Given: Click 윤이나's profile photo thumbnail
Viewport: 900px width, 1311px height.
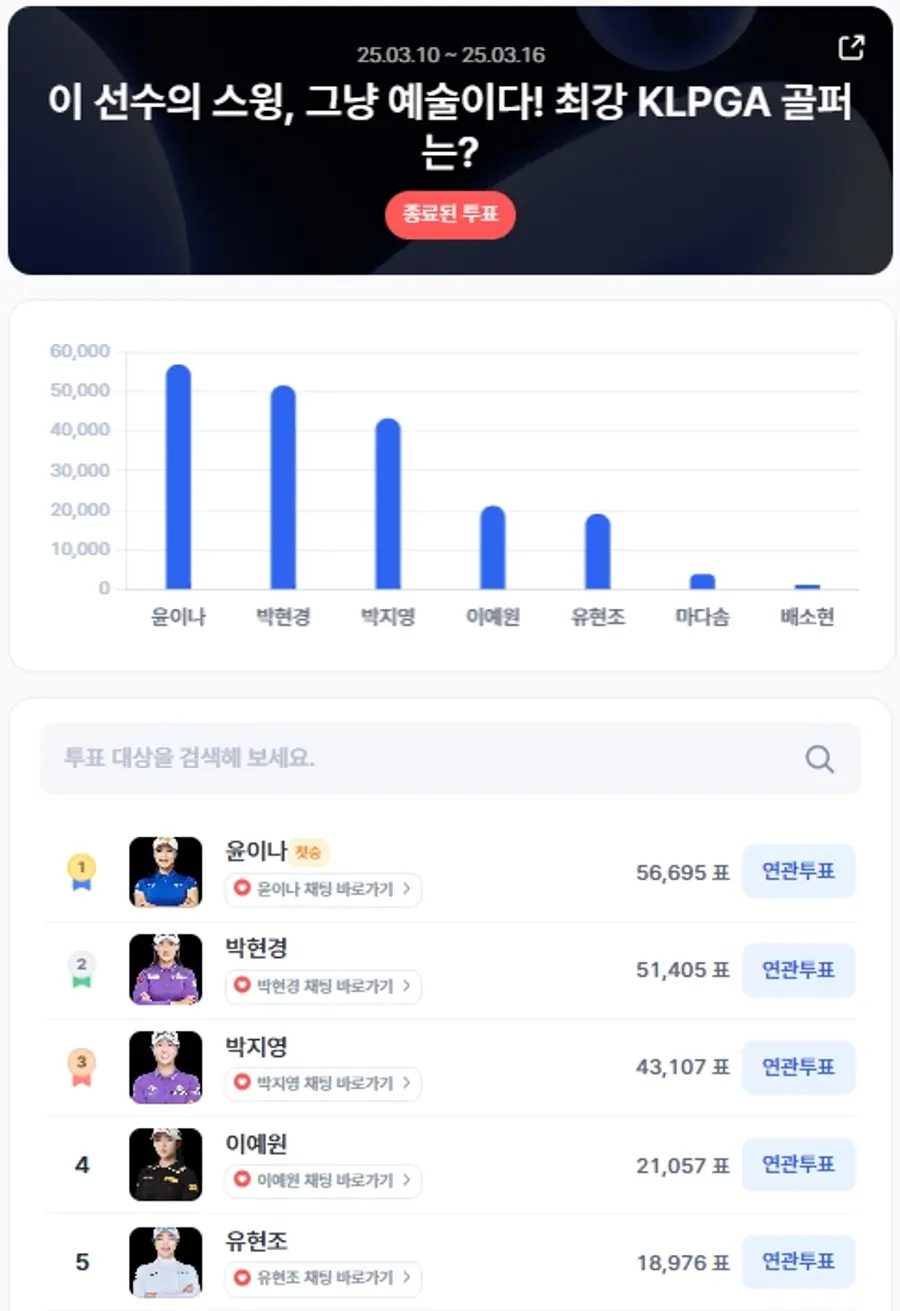Looking at the screenshot, I should pyautogui.click(x=166, y=871).
